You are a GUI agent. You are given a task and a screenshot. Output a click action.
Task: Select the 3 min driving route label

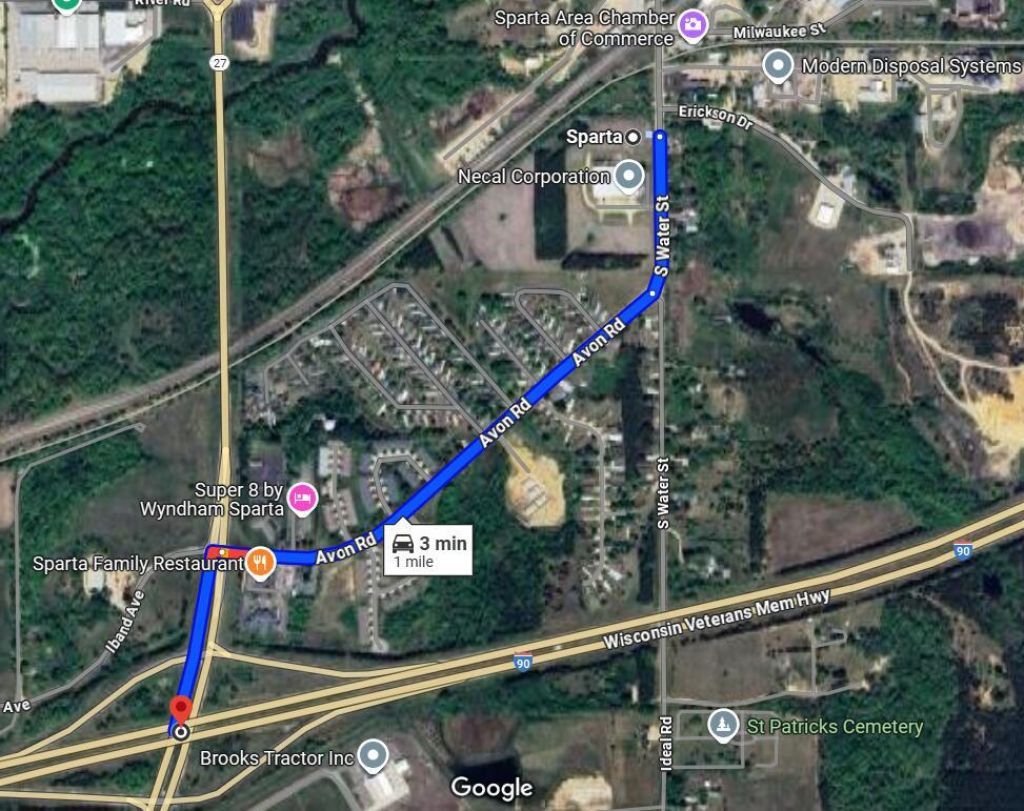click(x=428, y=550)
